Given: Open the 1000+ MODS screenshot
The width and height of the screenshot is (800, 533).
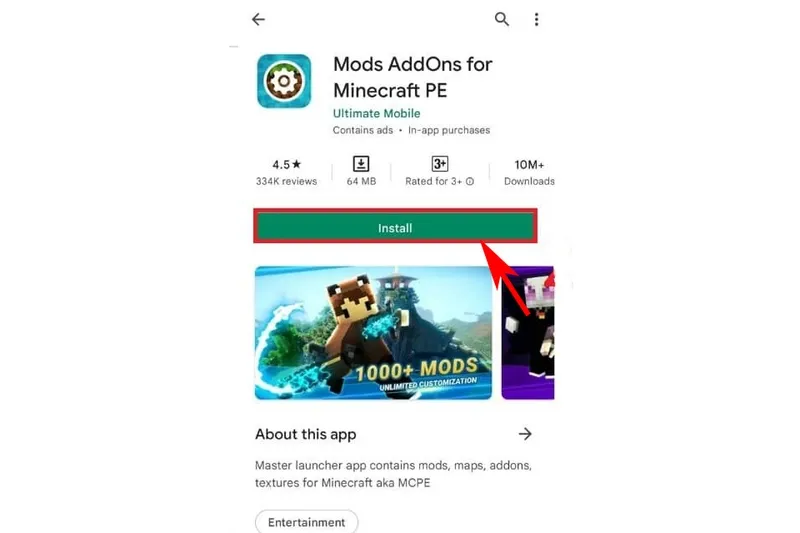Looking at the screenshot, I should coord(373,332).
